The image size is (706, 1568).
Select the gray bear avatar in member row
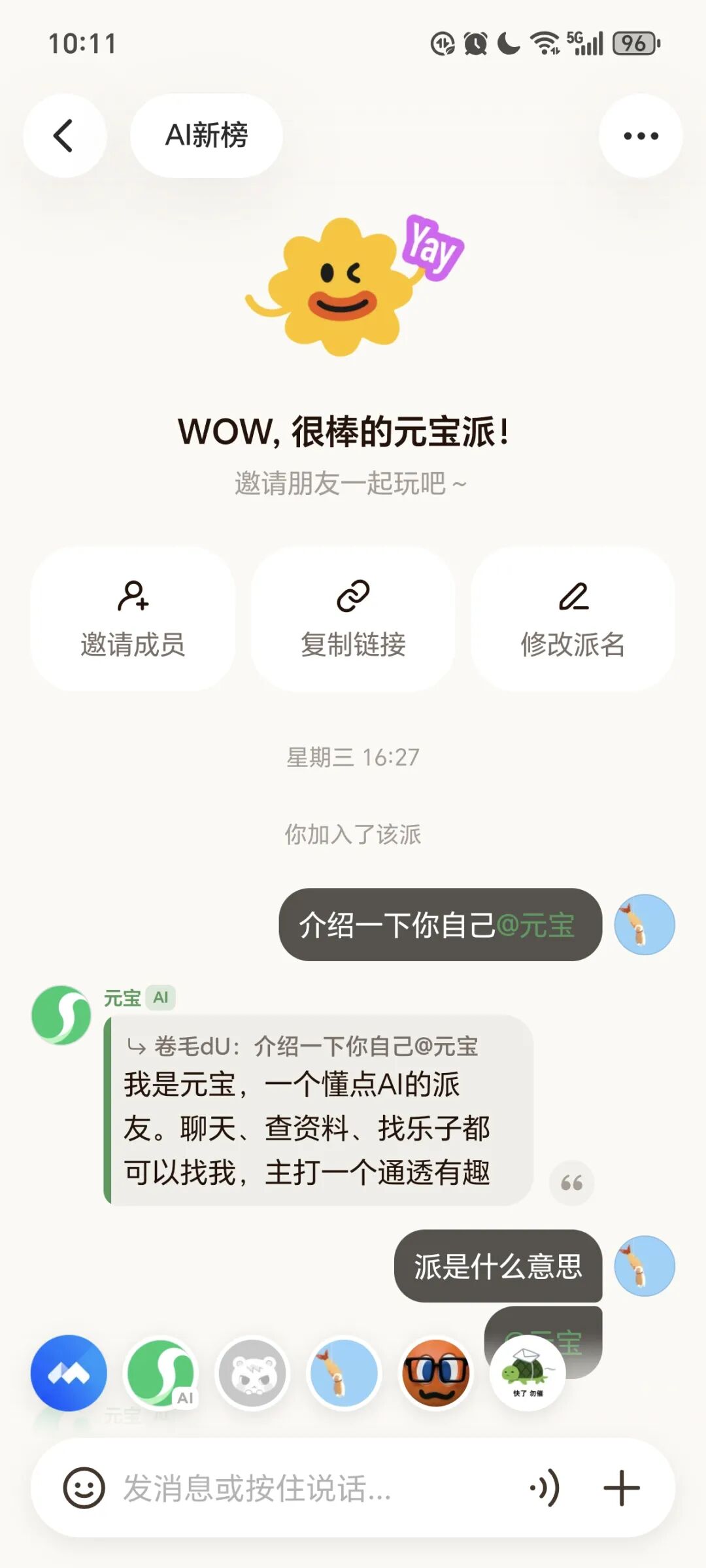[x=252, y=1373]
